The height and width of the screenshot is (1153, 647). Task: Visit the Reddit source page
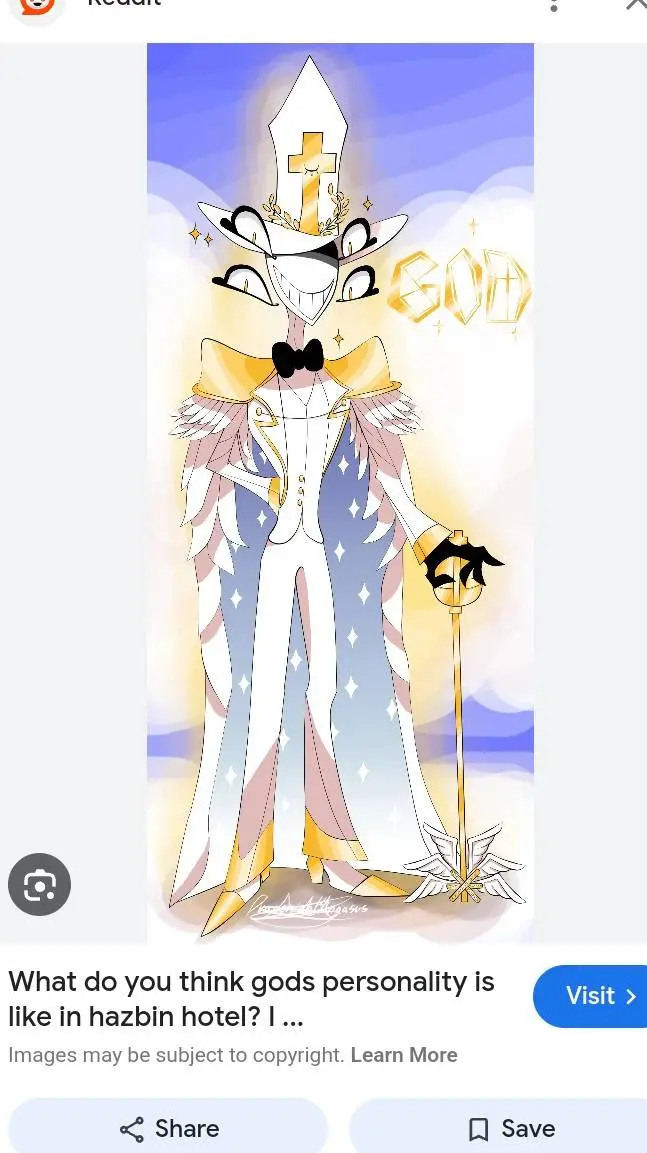click(x=589, y=996)
